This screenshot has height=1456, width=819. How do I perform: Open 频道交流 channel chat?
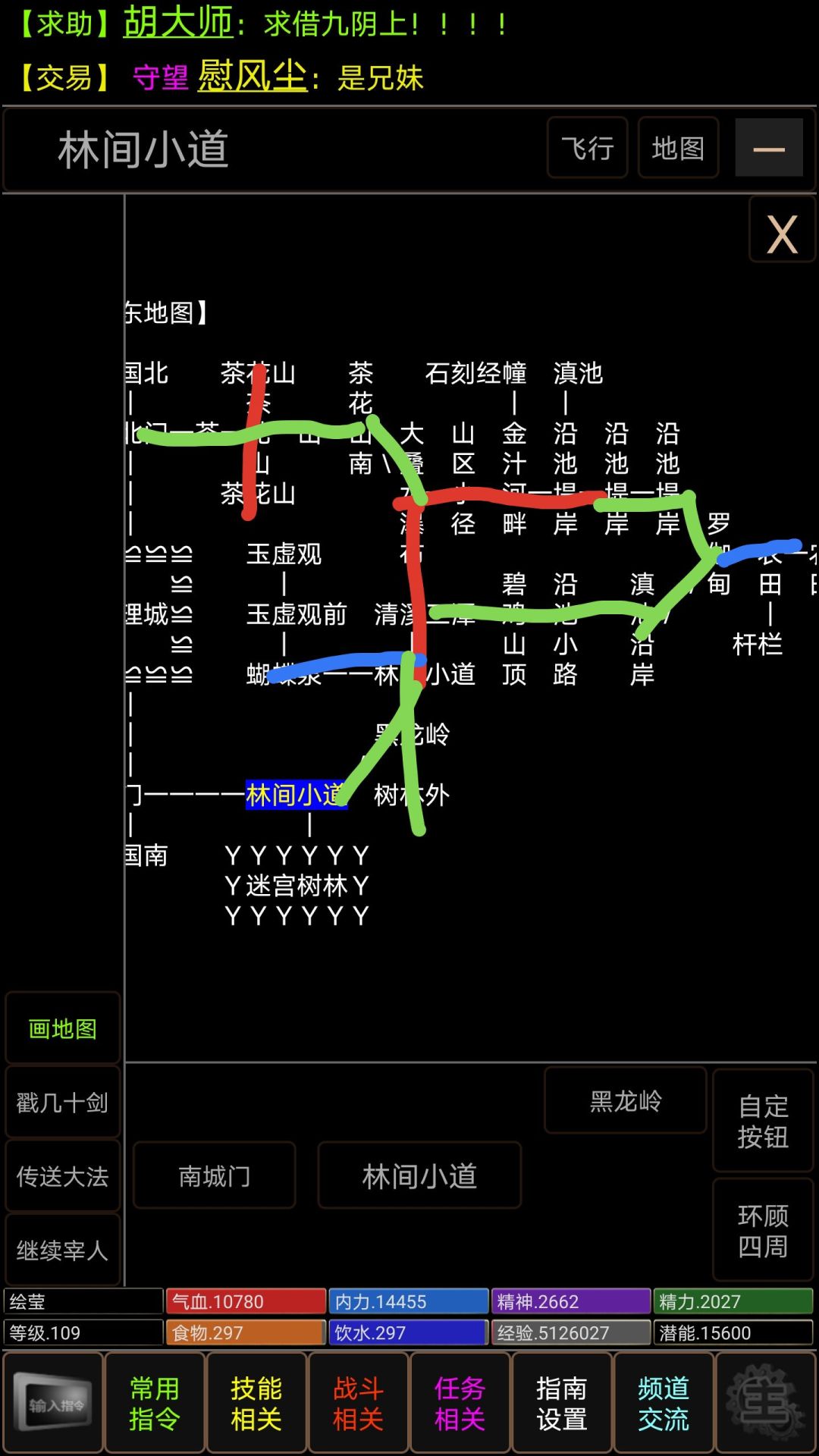pos(664,1401)
